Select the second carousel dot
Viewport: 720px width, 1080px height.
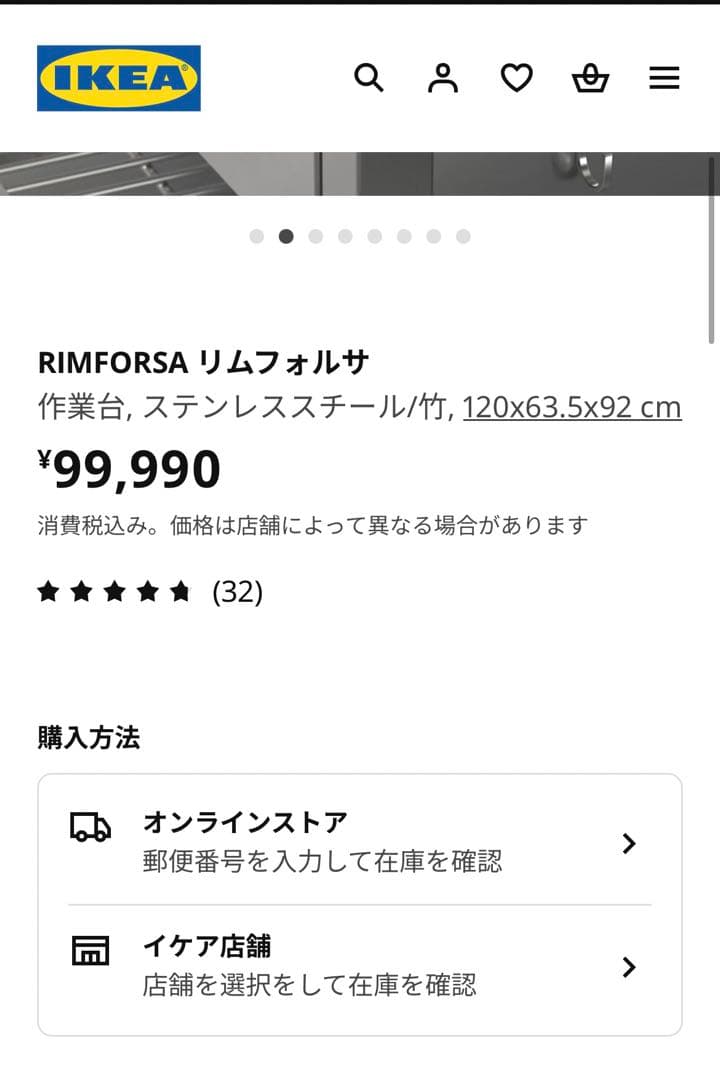coord(288,237)
